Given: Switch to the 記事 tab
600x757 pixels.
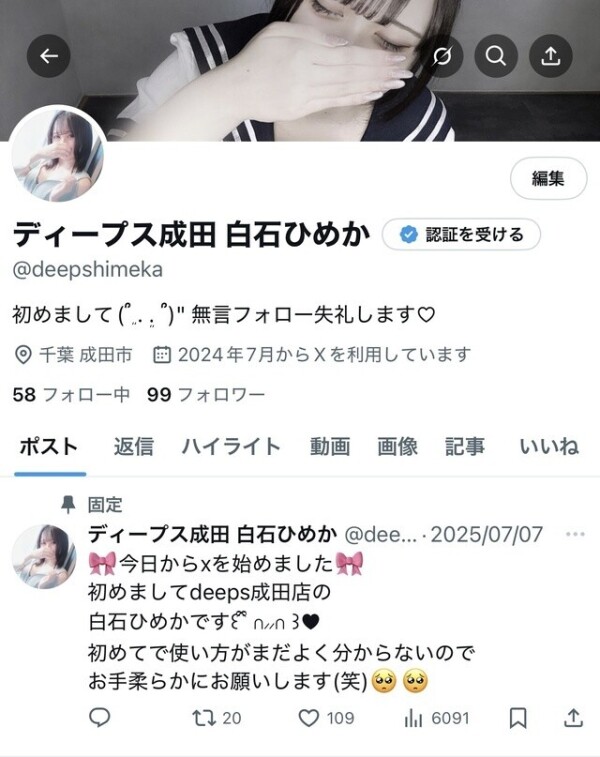Looking at the screenshot, I should [465, 447].
